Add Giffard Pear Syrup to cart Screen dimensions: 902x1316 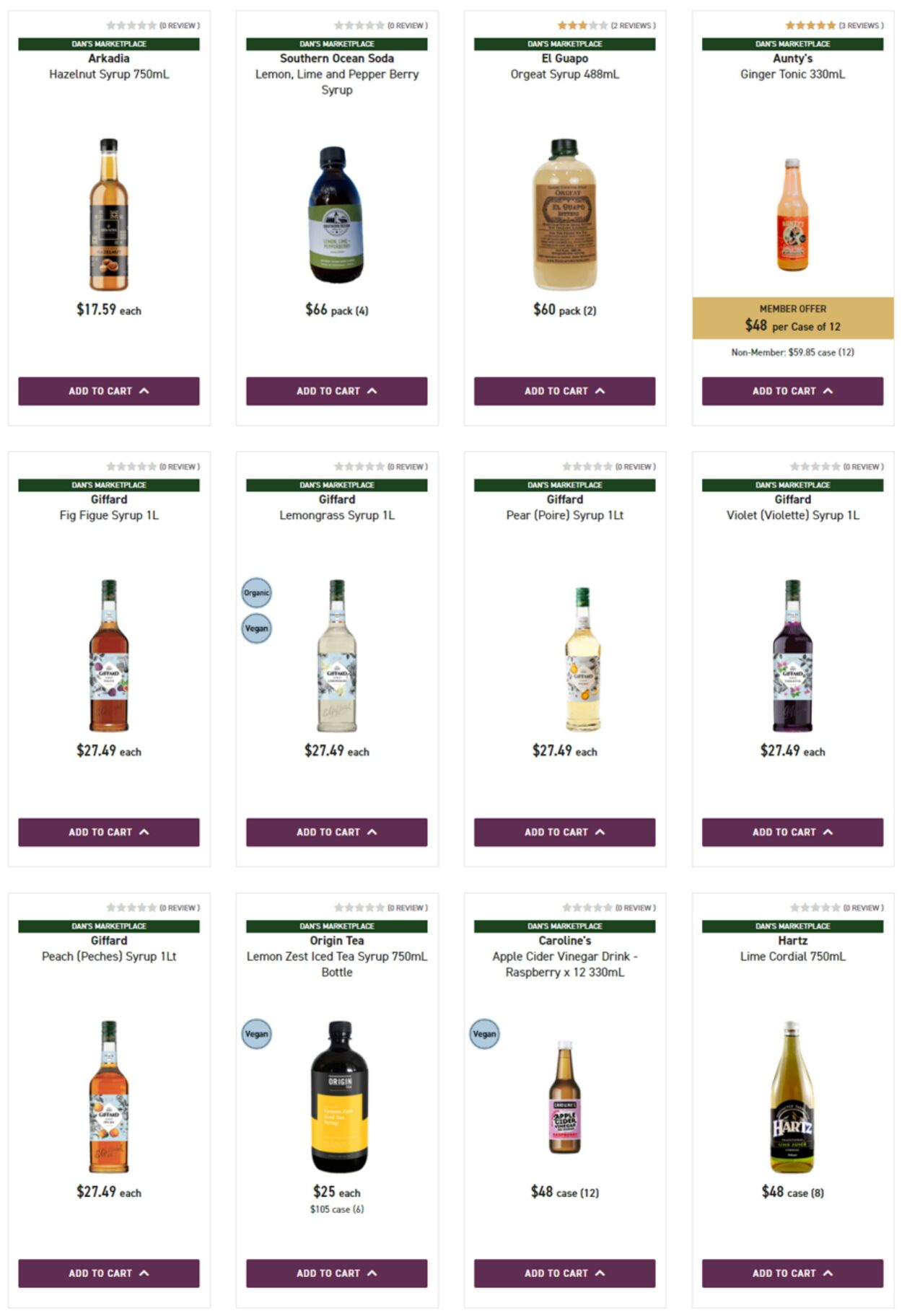563,832
